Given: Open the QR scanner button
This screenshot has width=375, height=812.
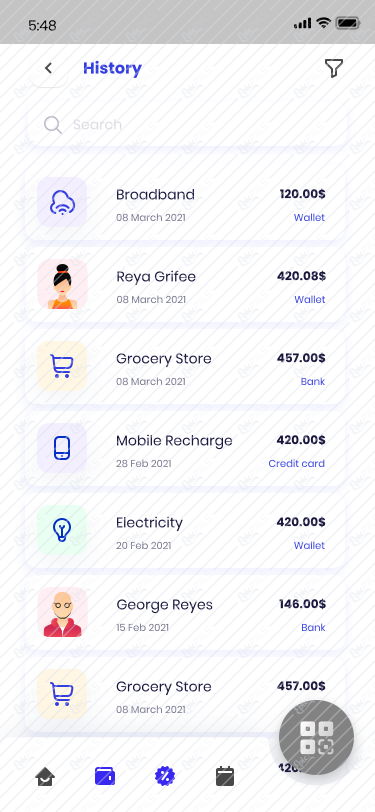Looking at the screenshot, I should point(316,737).
